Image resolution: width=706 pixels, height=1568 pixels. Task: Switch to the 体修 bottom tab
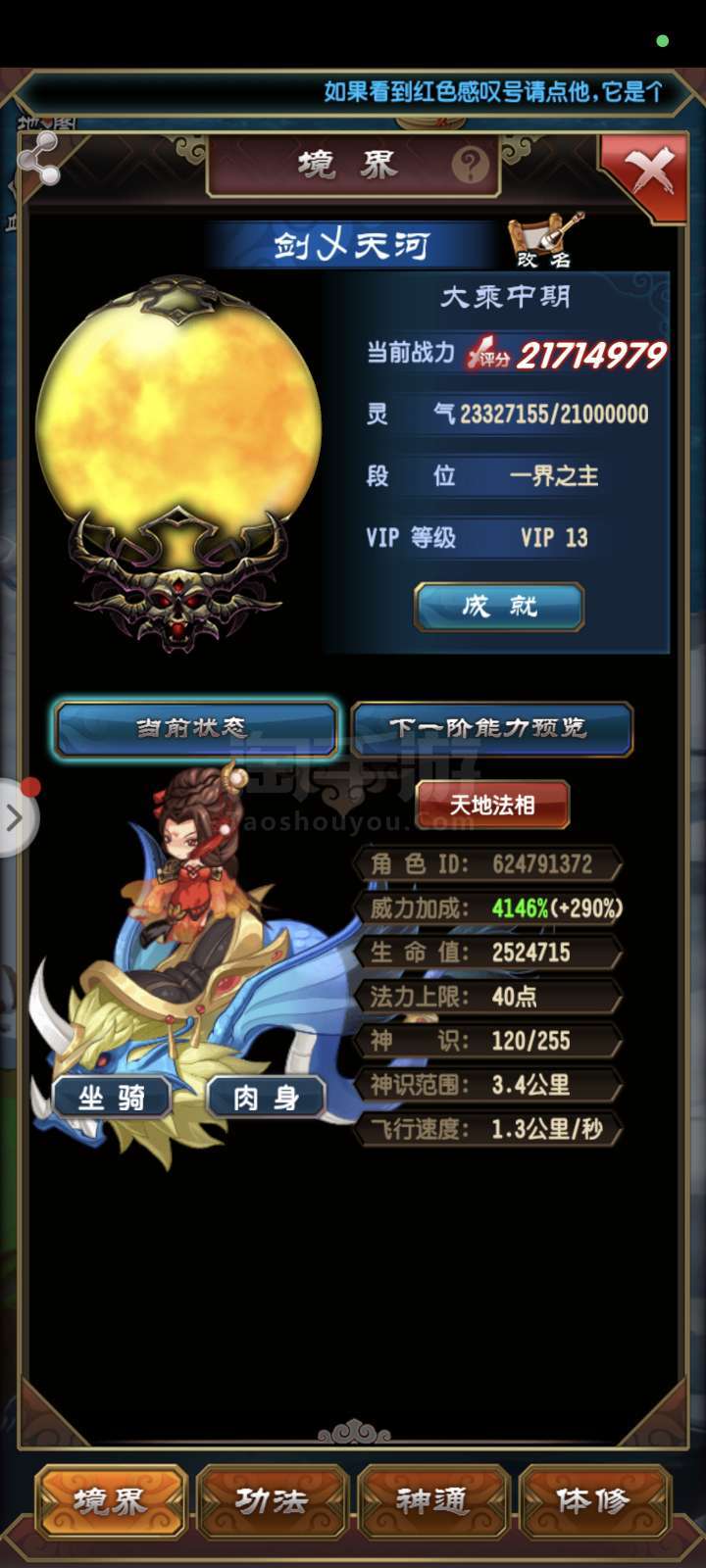pos(593,1500)
